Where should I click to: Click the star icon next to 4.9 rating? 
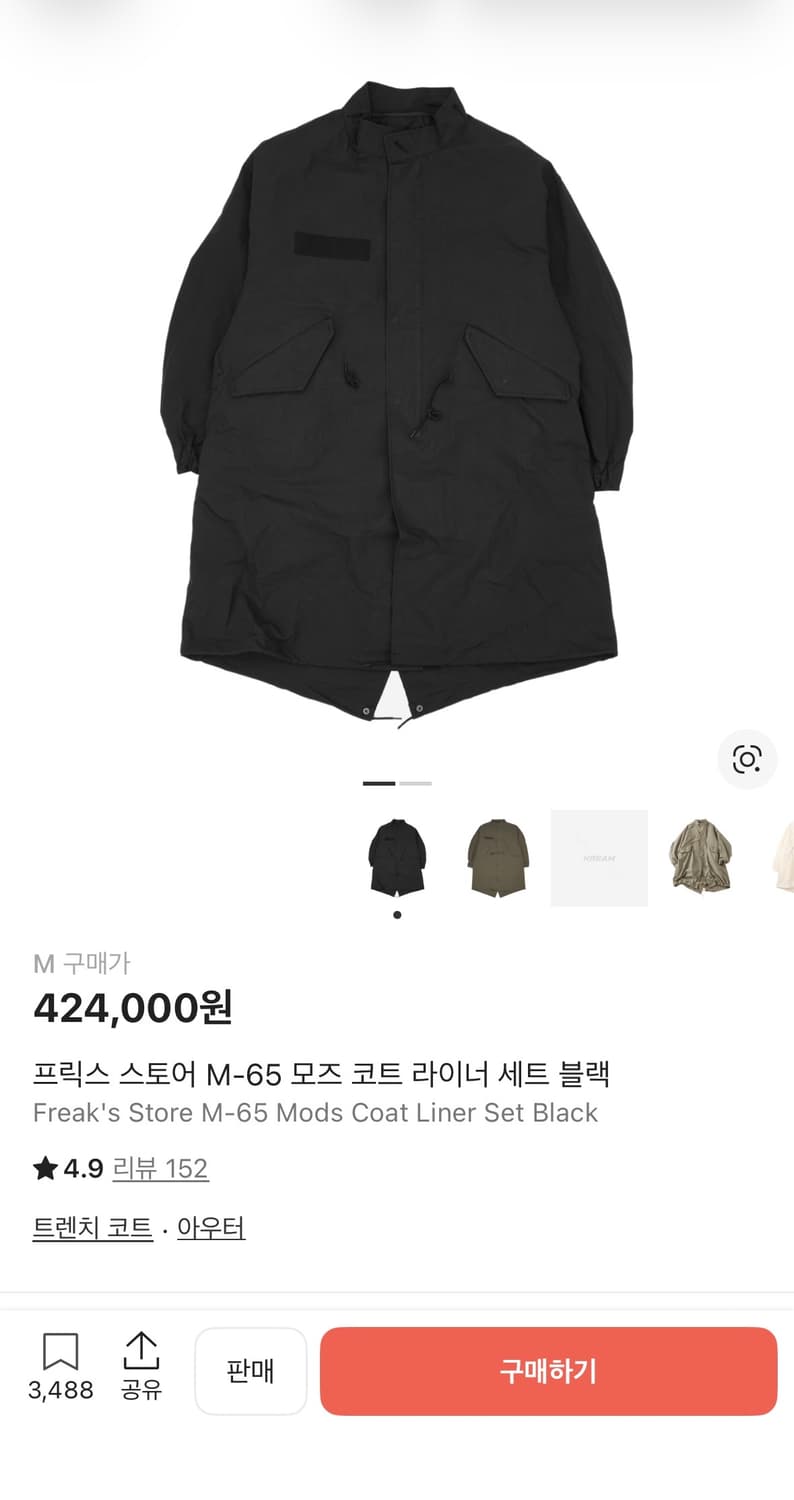[45, 1169]
